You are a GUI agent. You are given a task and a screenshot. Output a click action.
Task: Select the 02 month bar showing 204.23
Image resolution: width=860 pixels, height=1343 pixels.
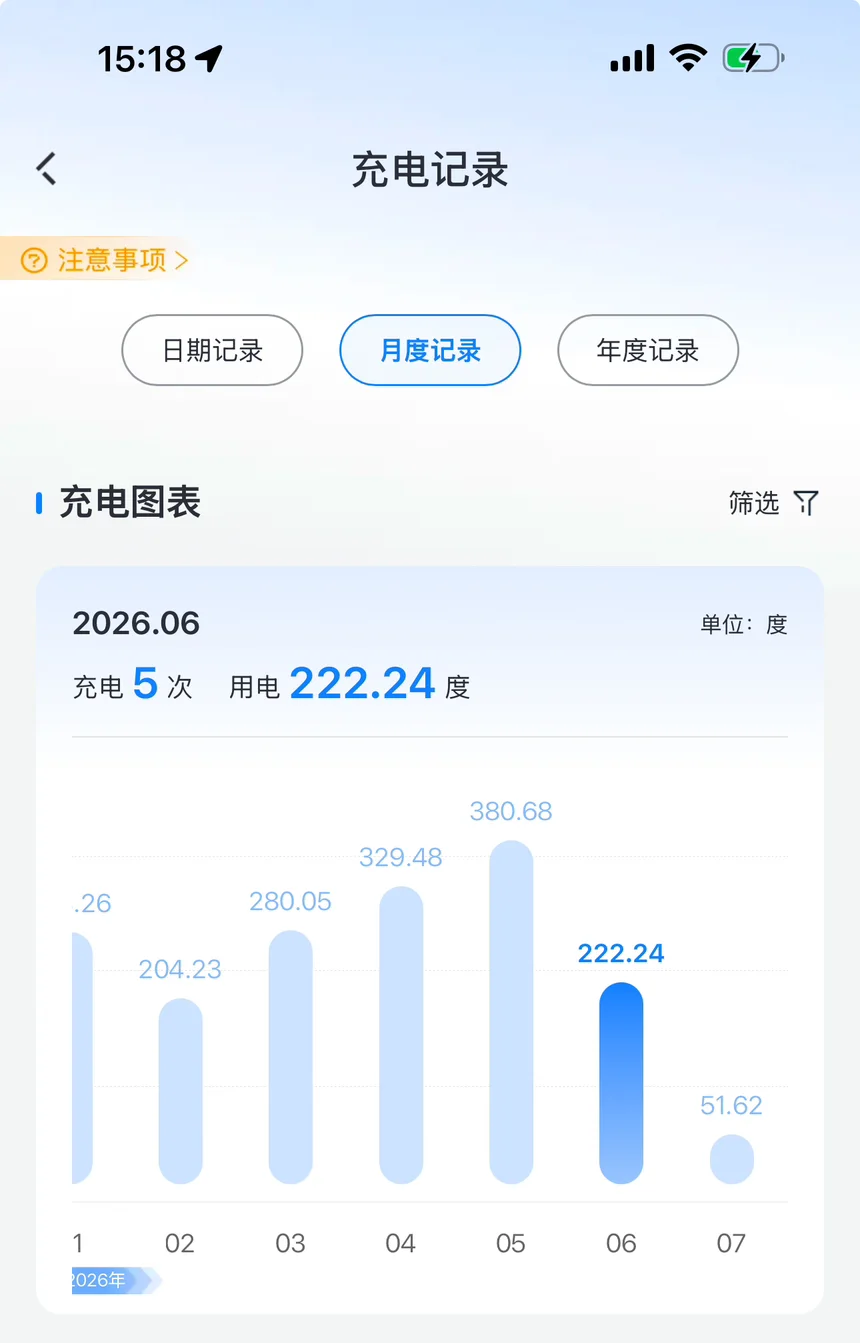[x=181, y=1091]
